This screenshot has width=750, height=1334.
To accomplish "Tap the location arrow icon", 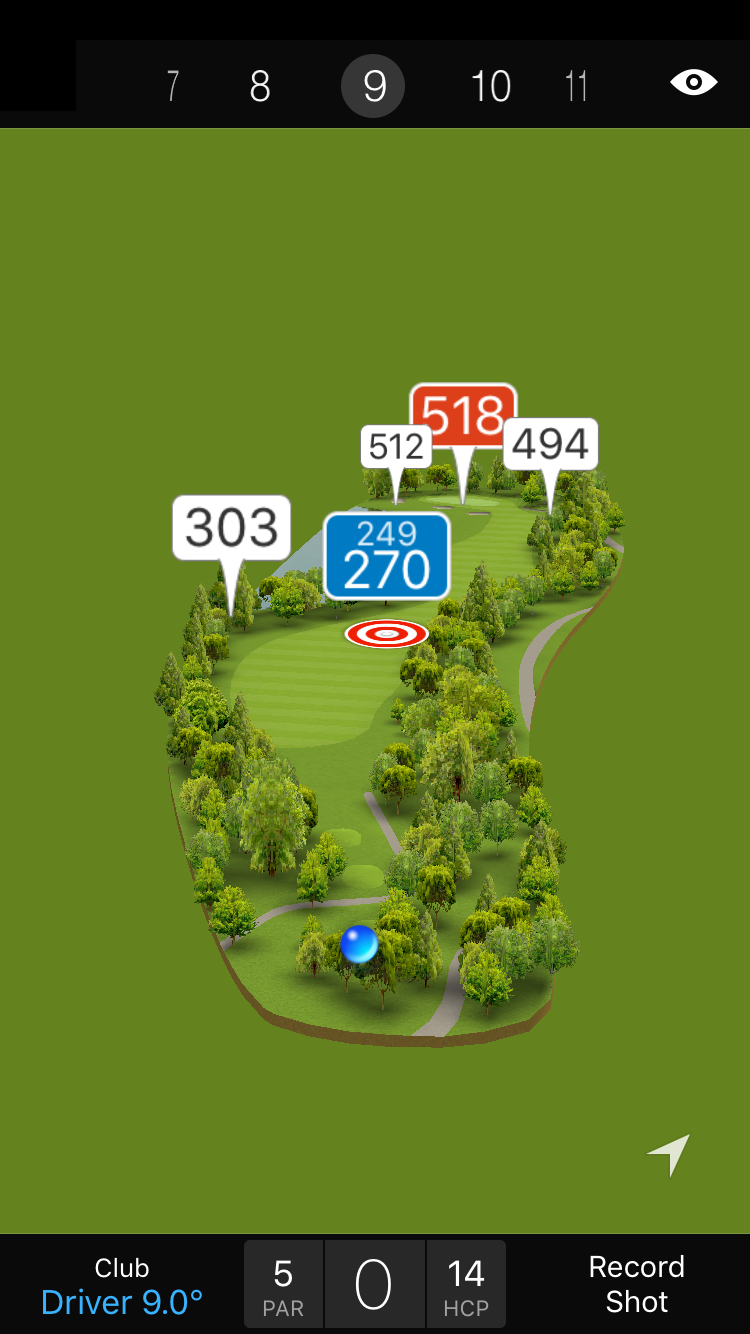I will [x=669, y=1155].
